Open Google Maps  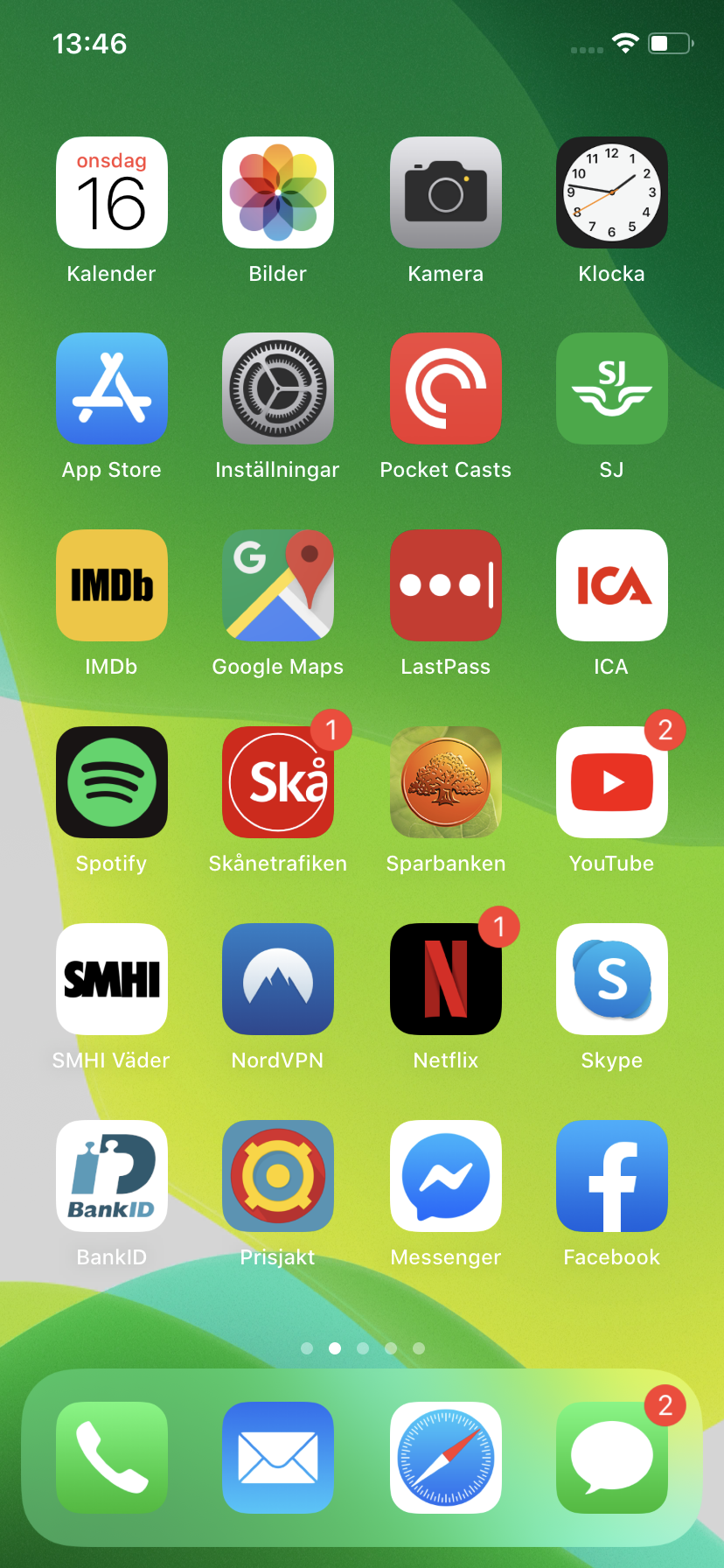point(278,585)
